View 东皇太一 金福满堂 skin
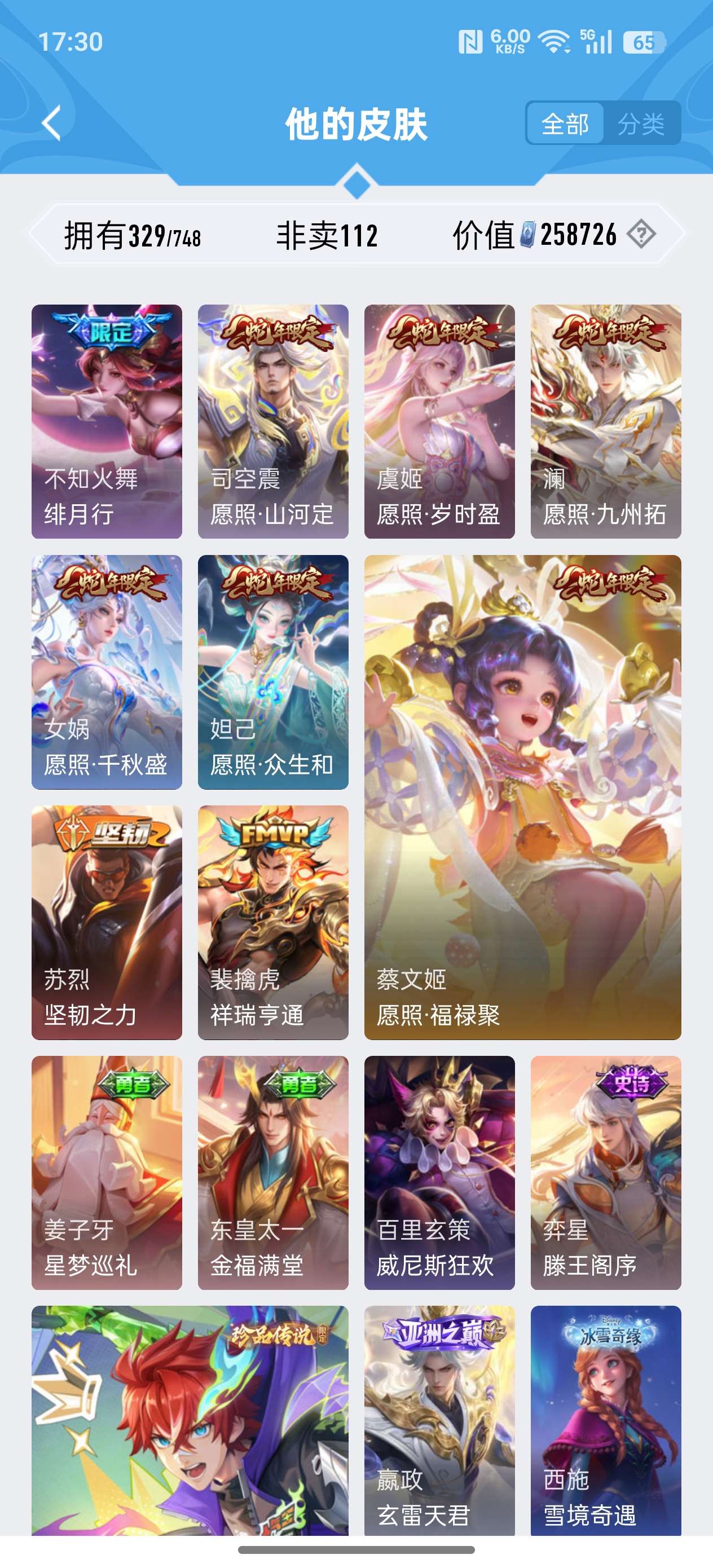Image resolution: width=713 pixels, height=1568 pixels. coord(273,1173)
